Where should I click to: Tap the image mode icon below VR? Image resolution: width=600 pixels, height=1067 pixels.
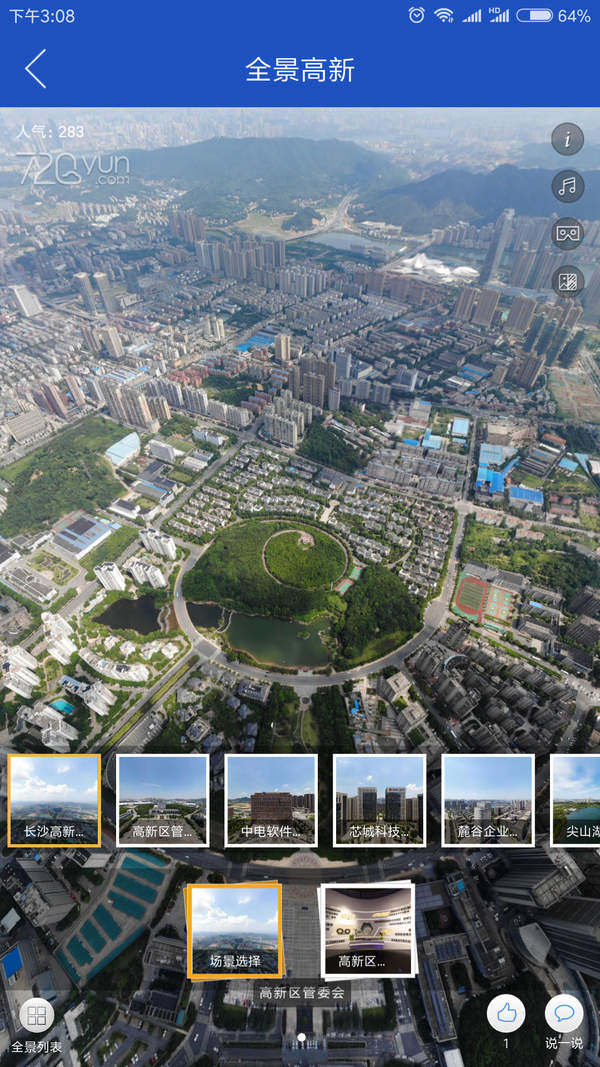(x=567, y=281)
